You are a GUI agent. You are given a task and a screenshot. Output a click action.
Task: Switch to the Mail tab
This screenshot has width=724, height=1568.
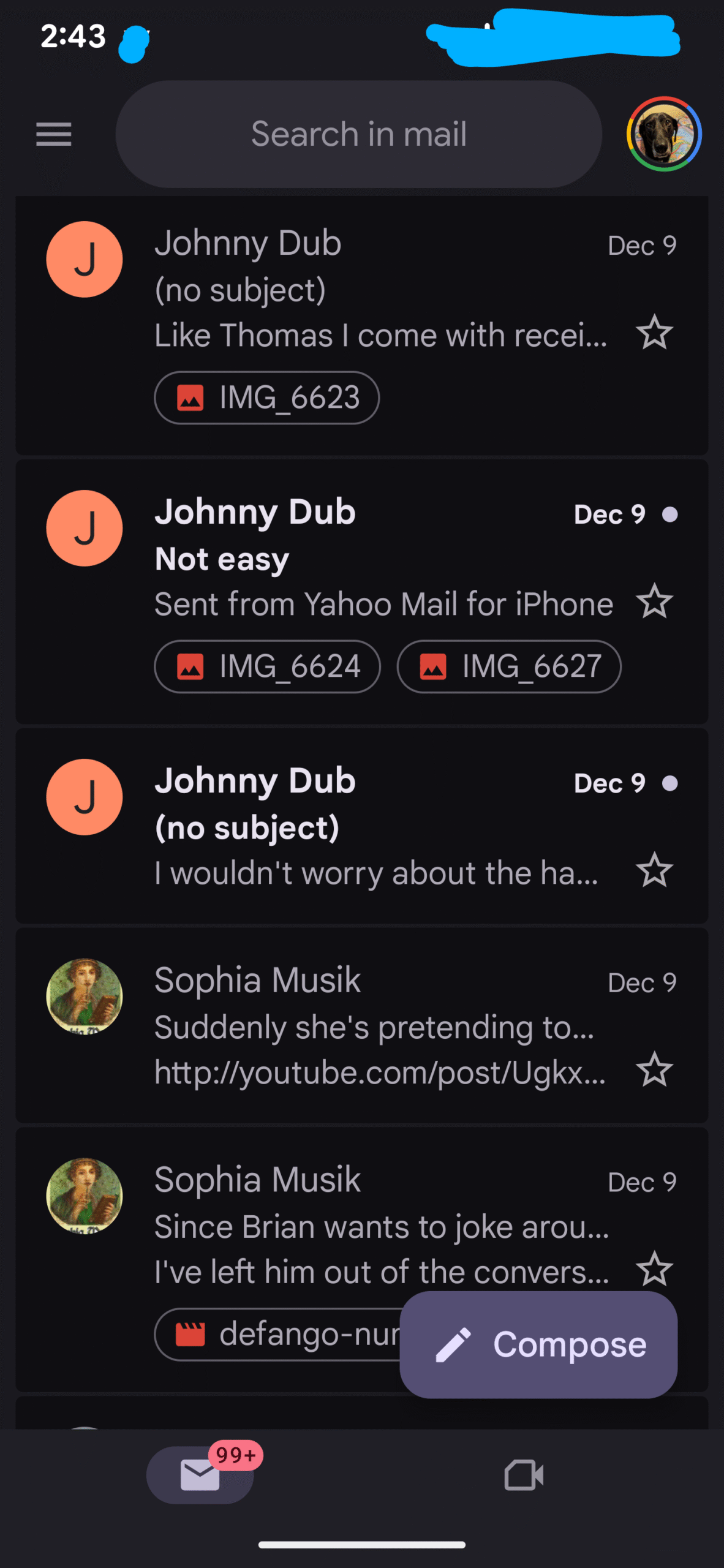click(x=200, y=1474)
